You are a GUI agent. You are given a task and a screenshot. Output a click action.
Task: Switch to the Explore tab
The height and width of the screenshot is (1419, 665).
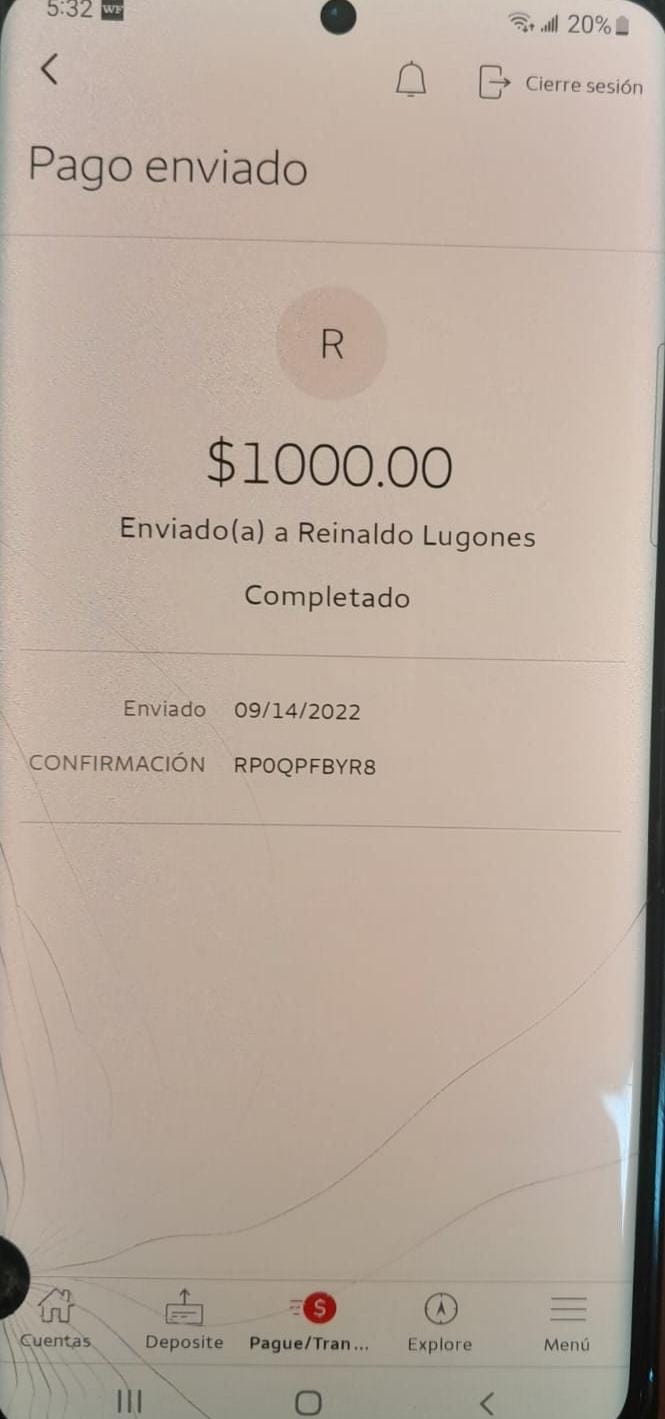(439, 1320)
